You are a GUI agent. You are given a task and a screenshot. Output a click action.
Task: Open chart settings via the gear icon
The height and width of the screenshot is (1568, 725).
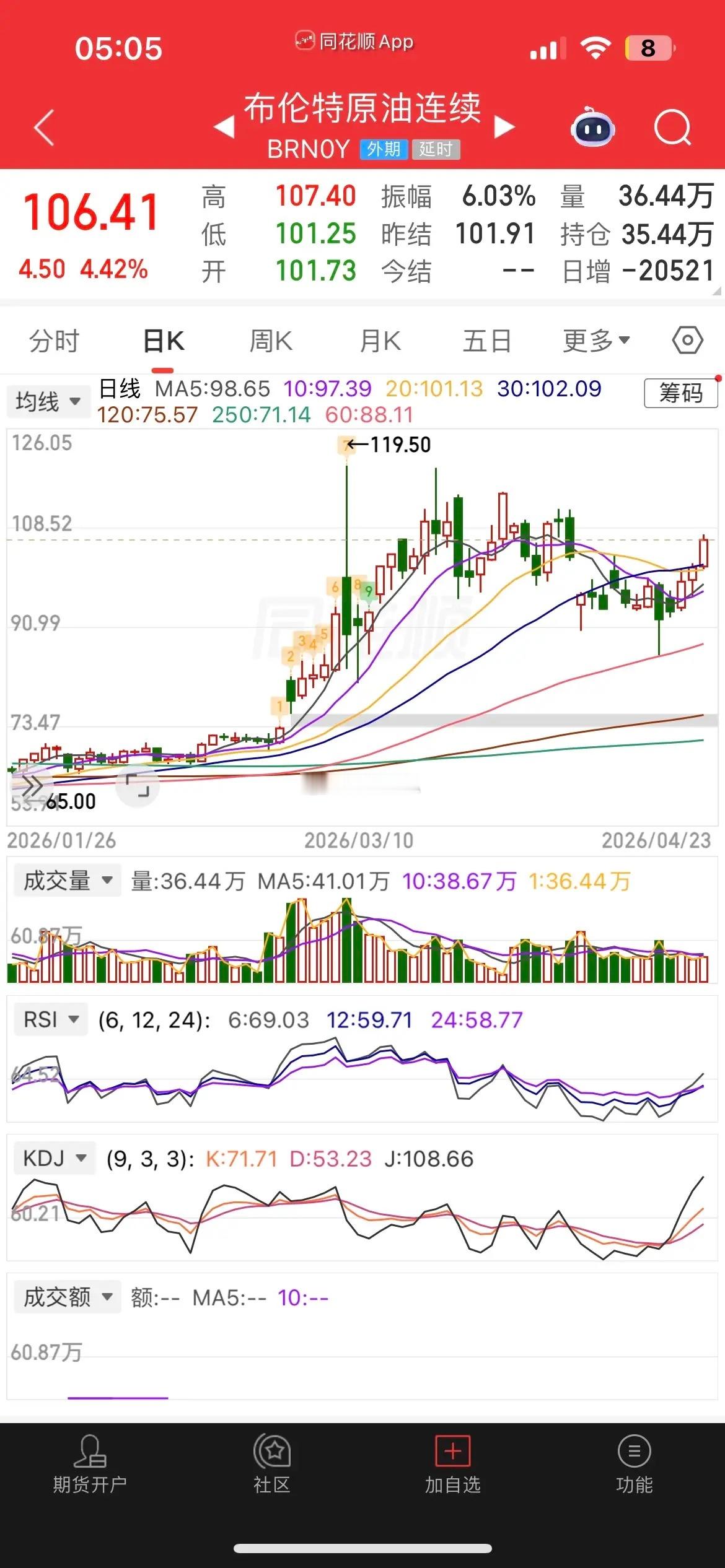point(687,339)
